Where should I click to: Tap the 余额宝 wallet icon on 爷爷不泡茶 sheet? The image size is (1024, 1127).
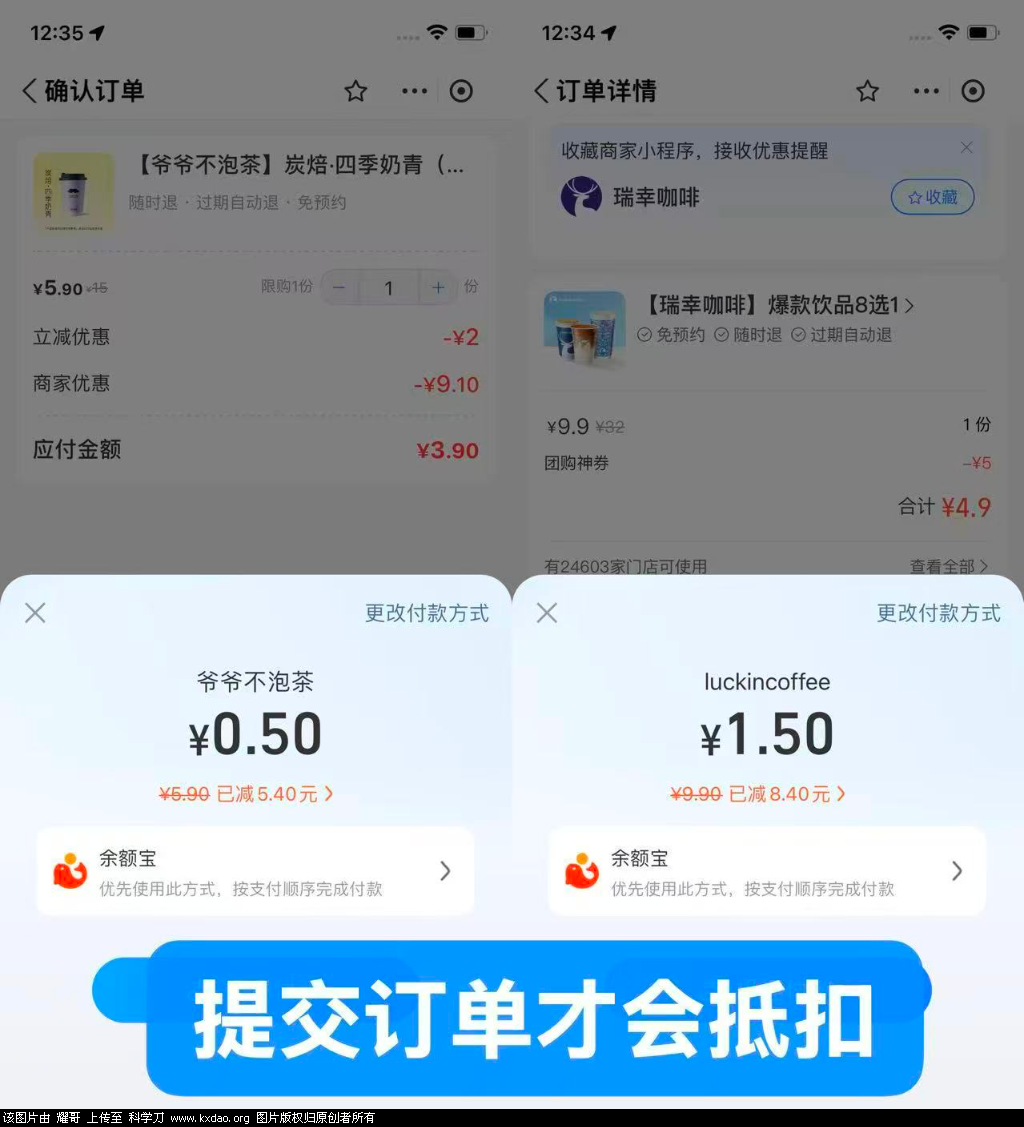68,870
